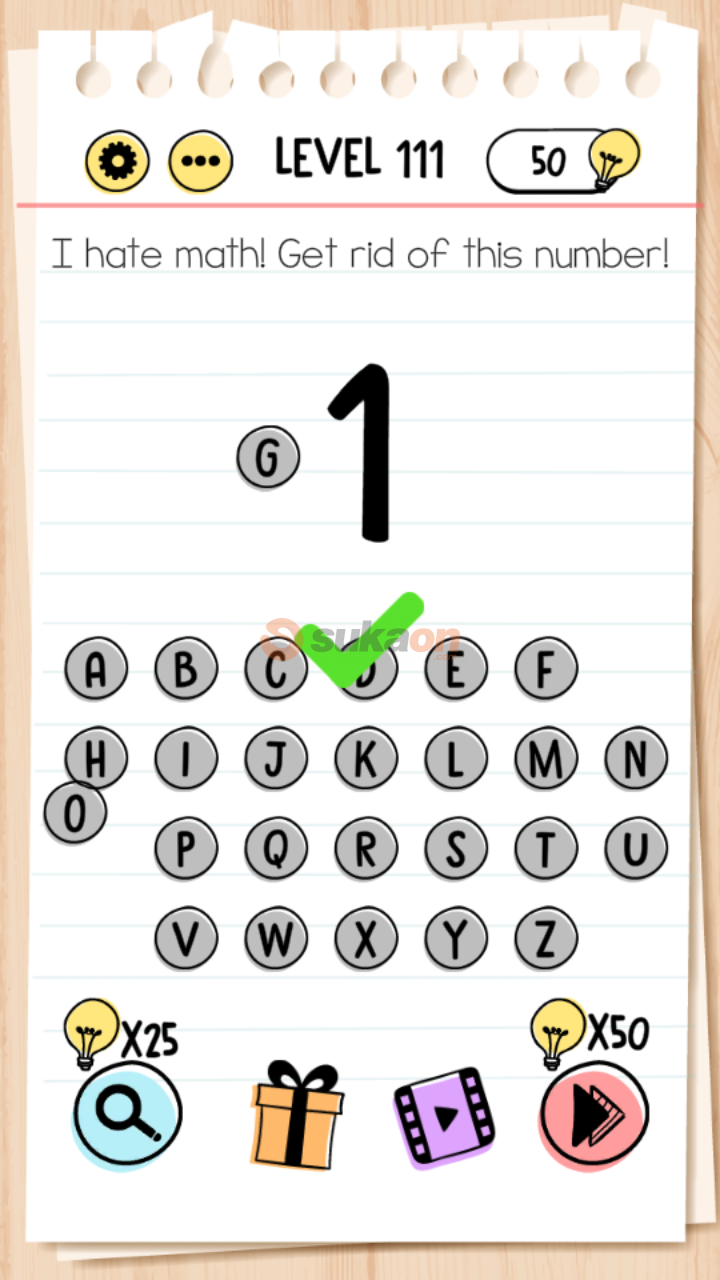Open the three-dot more options menu
720x1280 pixels.
point(200,160)
